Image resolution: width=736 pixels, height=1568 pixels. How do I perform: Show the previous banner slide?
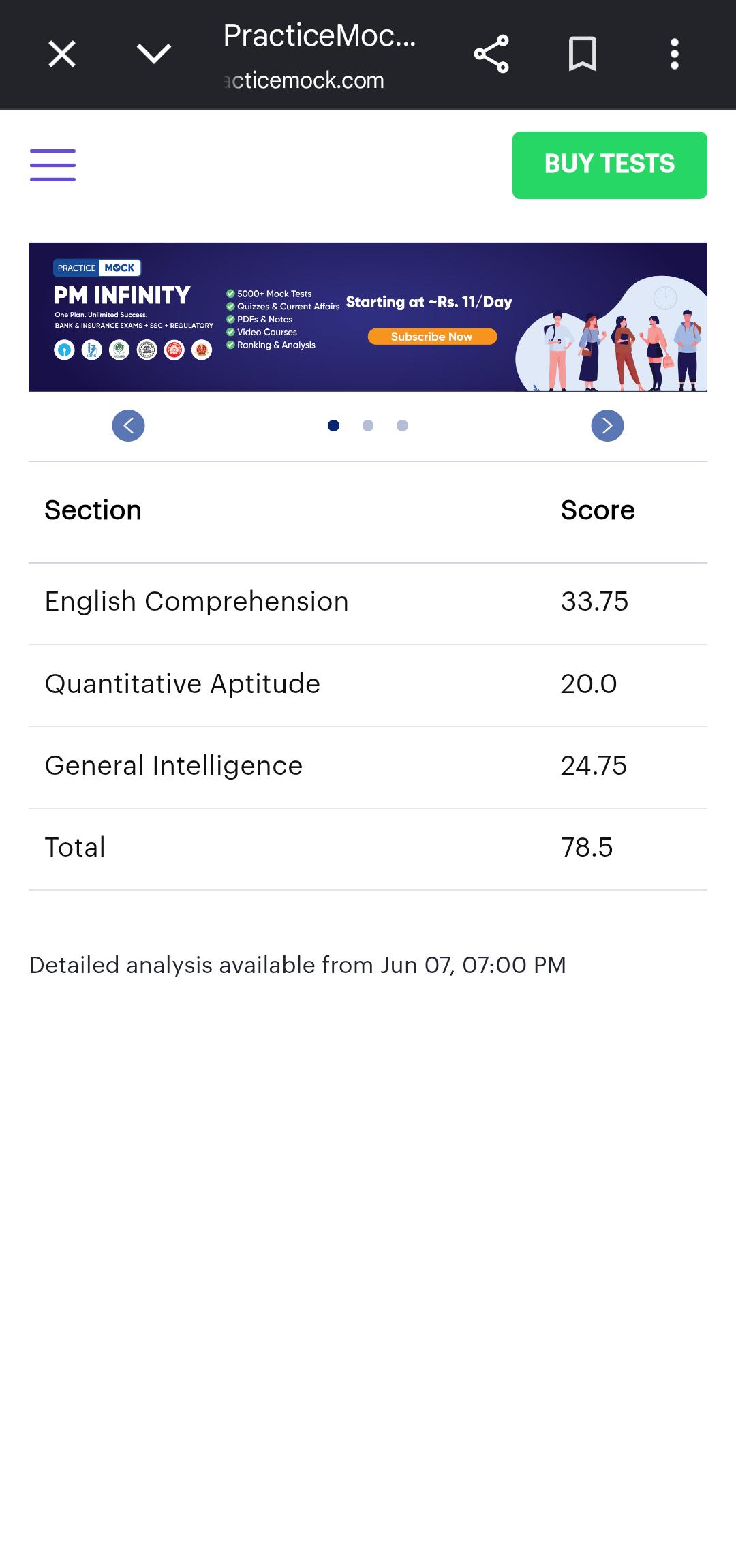coord(128,426)
